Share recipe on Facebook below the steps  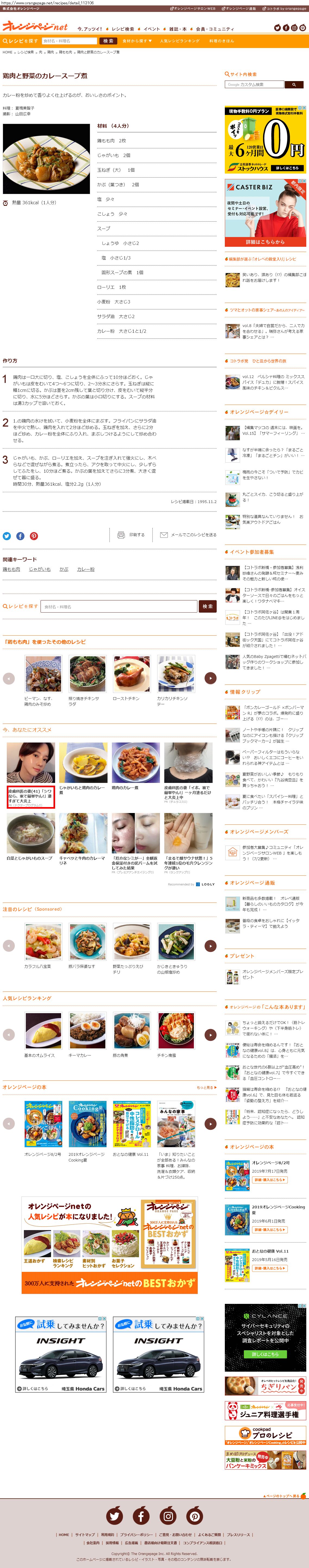(20, 536)
